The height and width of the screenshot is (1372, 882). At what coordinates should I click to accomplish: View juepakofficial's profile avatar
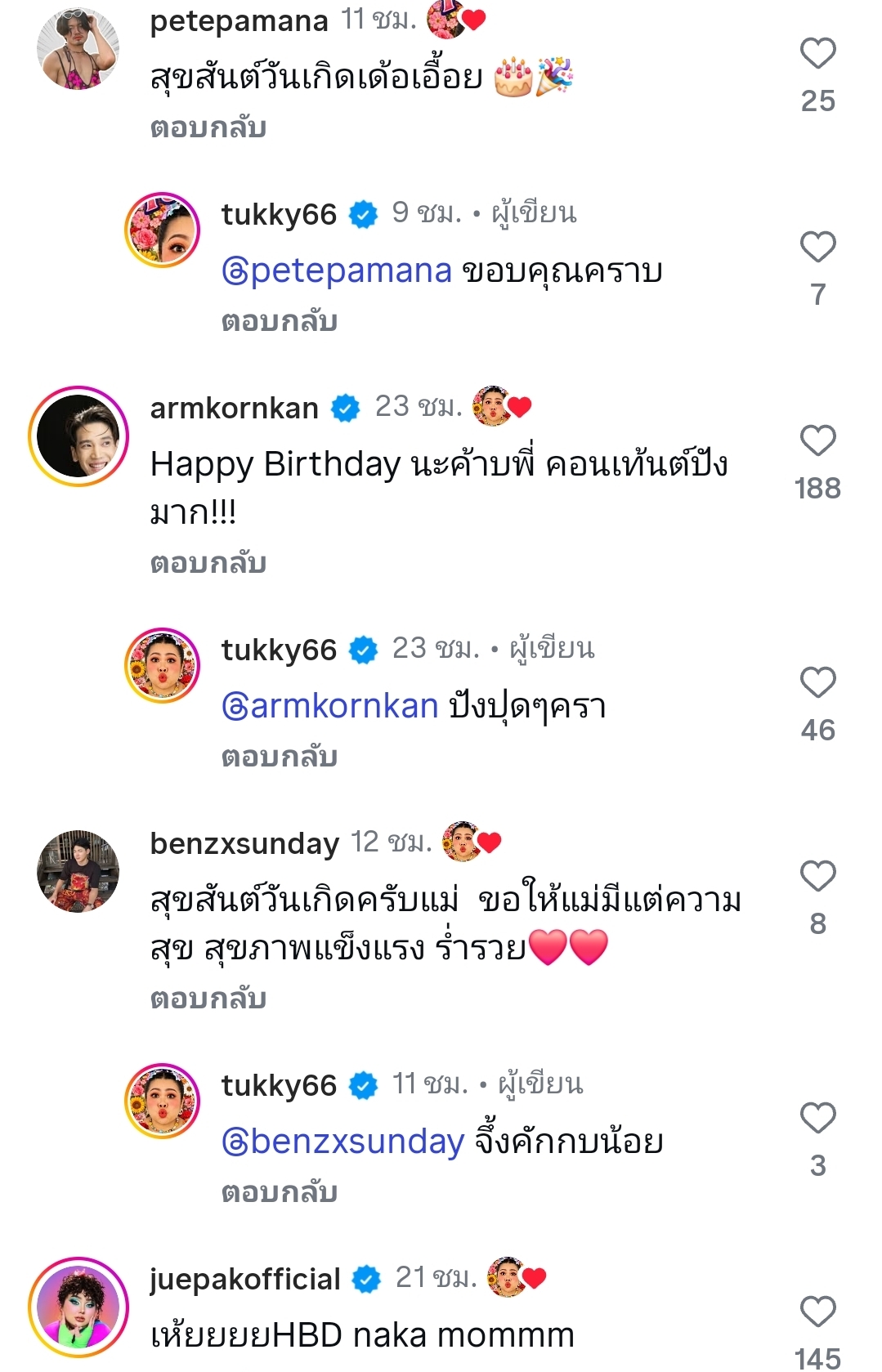coord(78,1307)
